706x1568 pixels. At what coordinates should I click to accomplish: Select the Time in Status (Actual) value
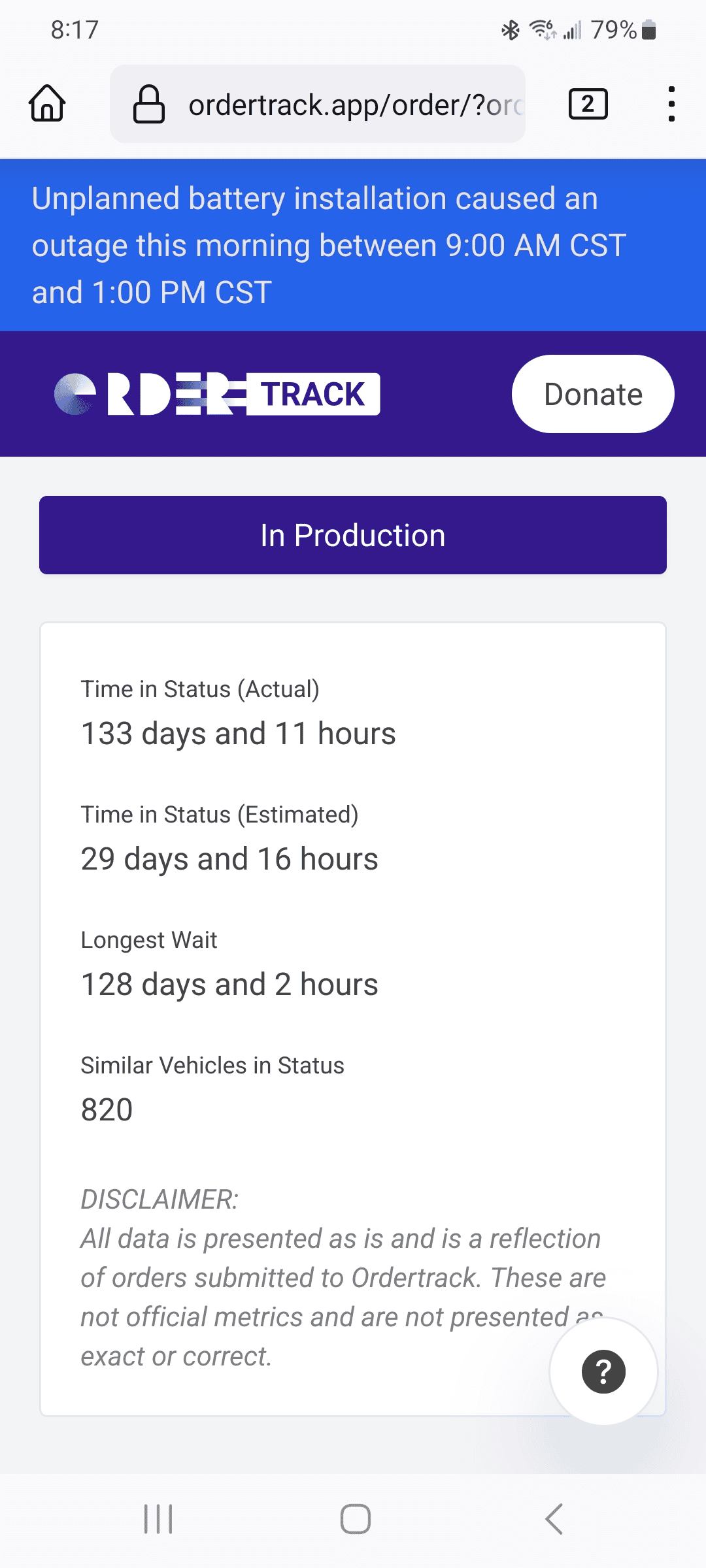click(x=238, y=732)
